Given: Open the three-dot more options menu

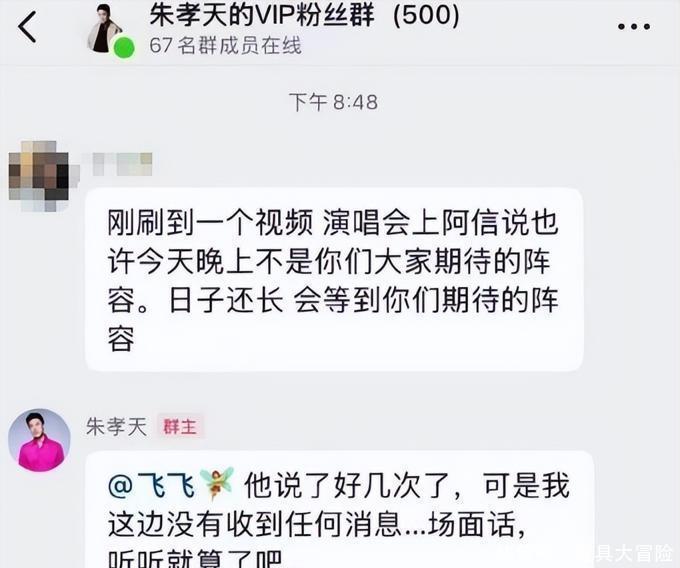Looking at the screenshot, I should (634, 27).
